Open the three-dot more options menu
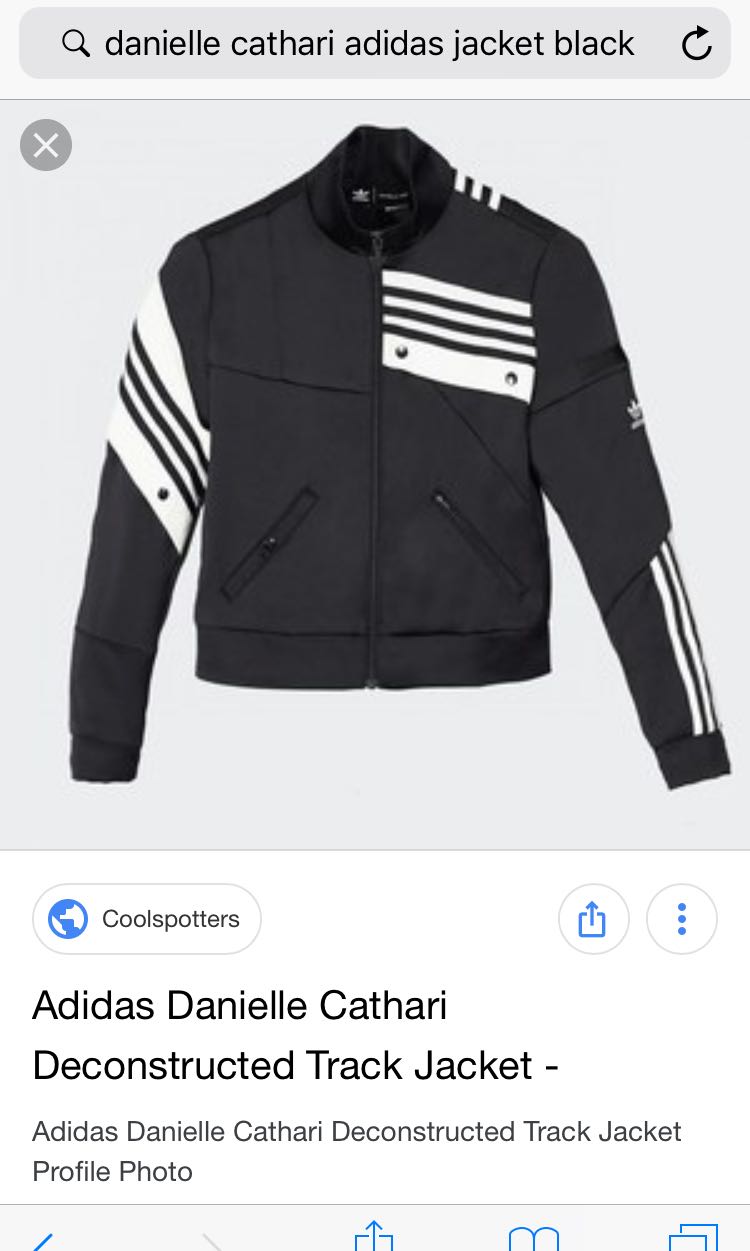750x1251 pixels. [682, 919]
